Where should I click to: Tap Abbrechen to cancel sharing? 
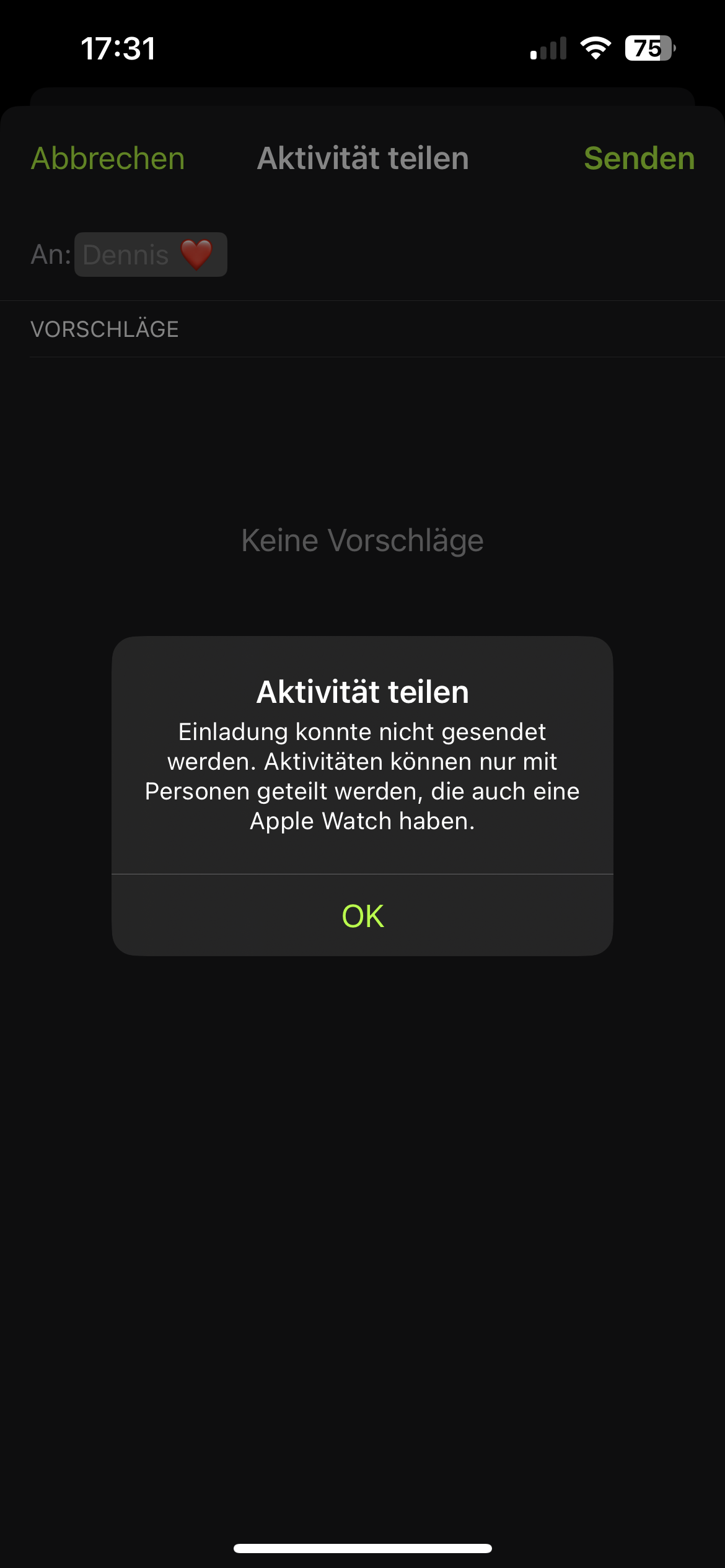108,159
